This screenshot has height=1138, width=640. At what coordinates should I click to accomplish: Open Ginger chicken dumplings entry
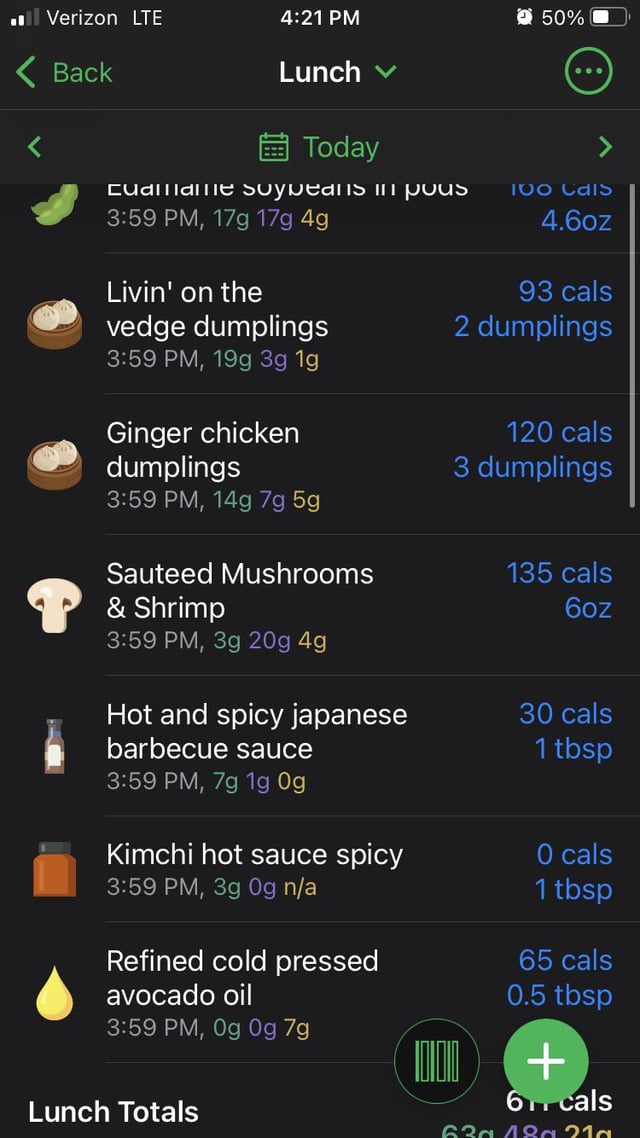[x=320, y=464]
